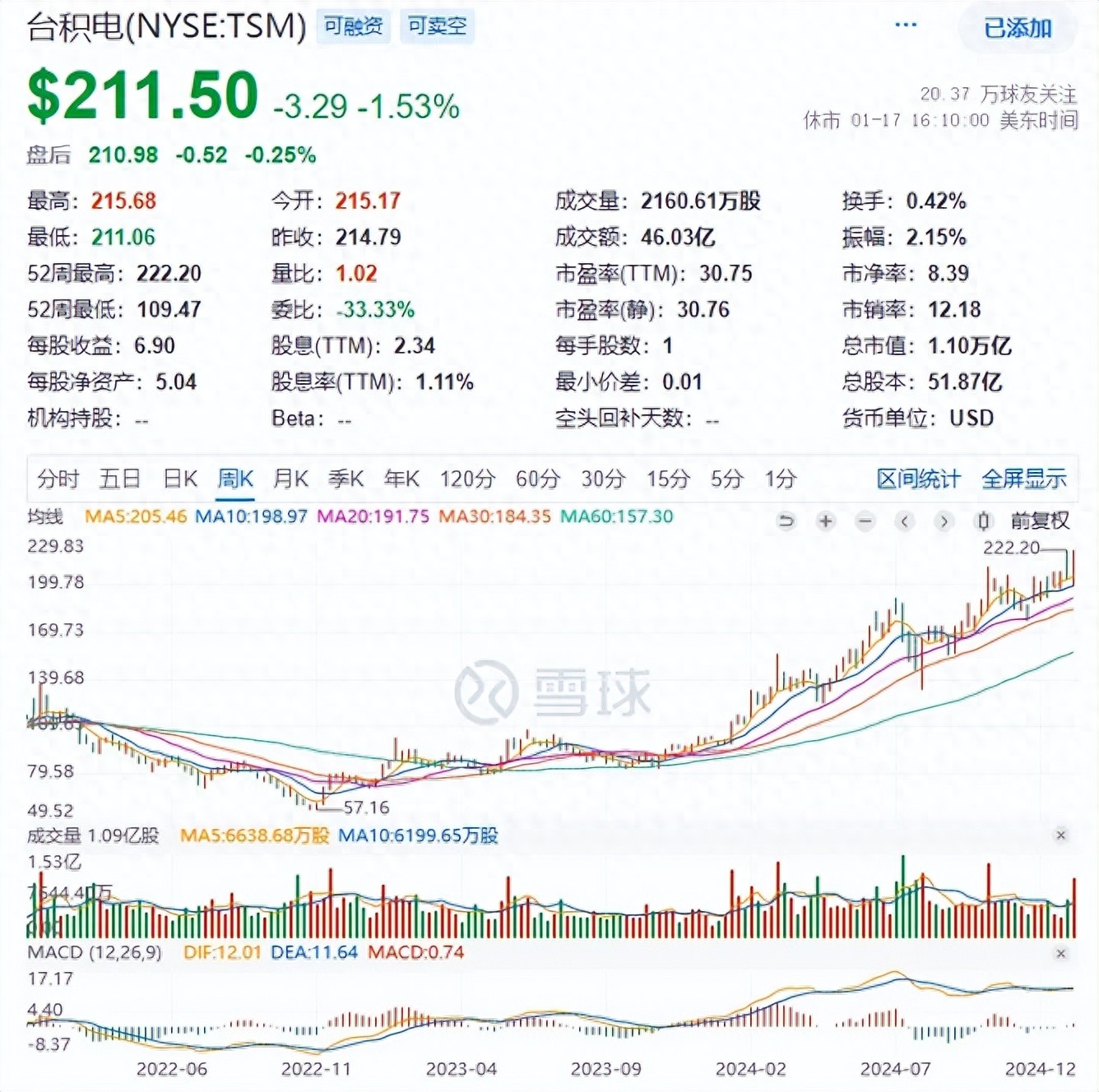
Task: Open the three-dot more options menu
Action: click(x=906, y=25)
